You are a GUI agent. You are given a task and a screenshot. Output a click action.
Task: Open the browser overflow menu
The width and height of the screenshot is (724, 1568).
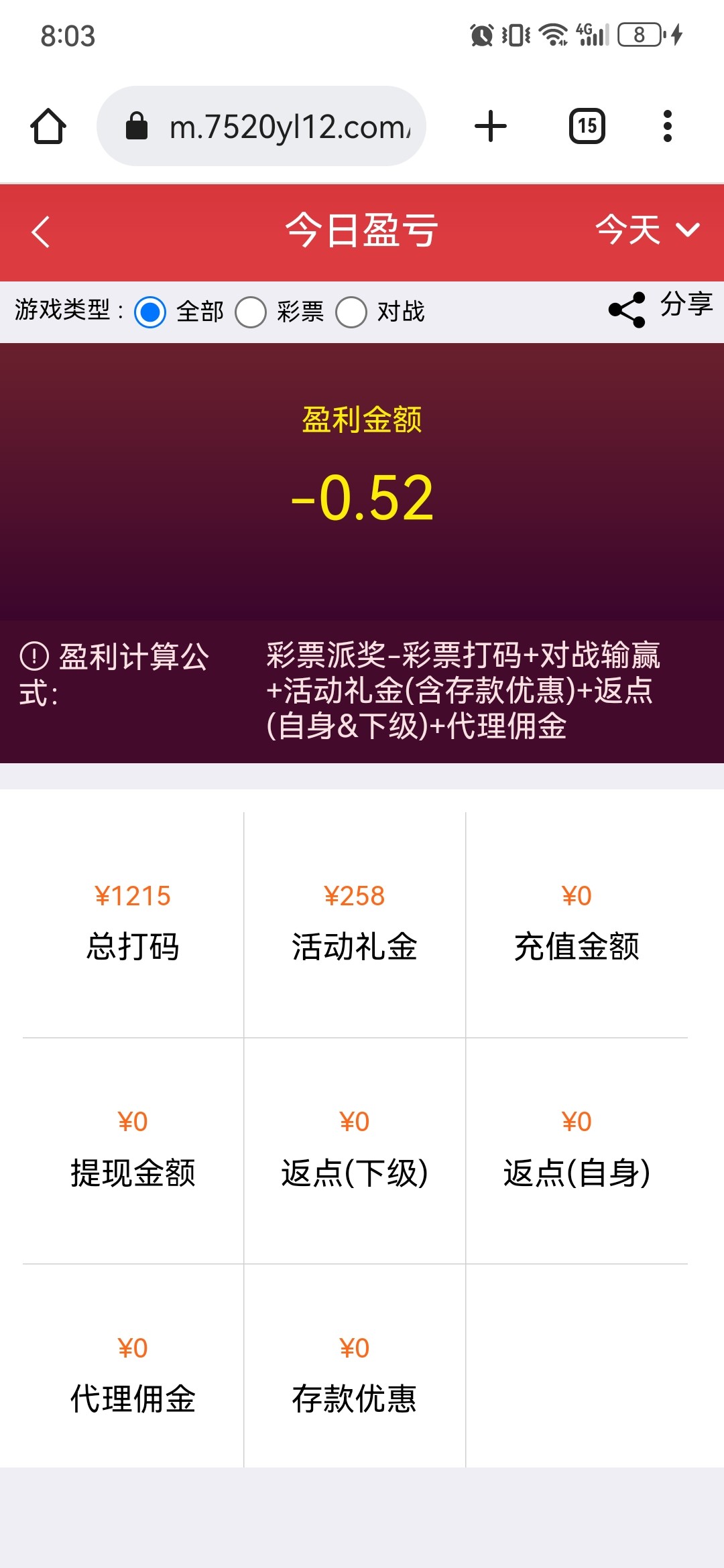pos(667,126)
